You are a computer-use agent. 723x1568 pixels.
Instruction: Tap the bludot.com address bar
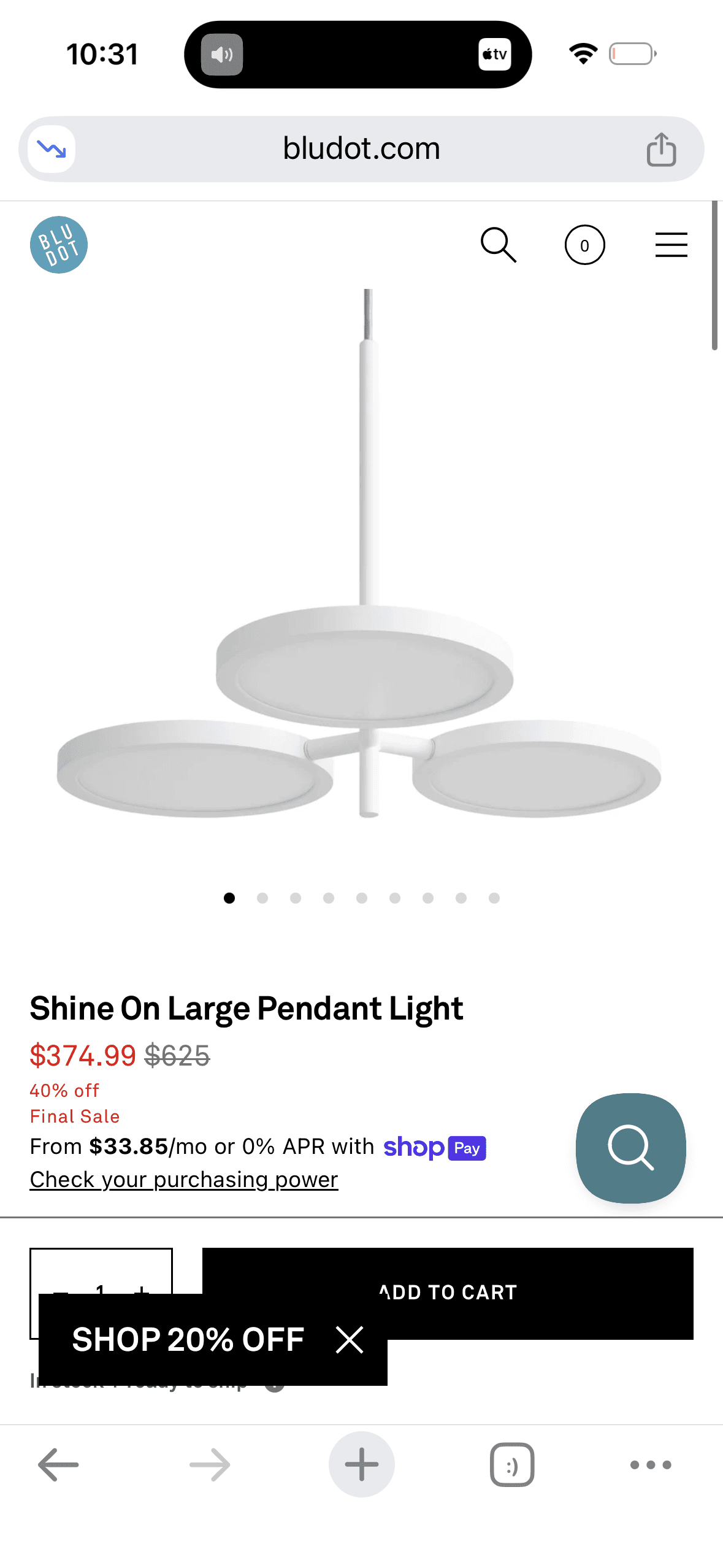point(361,148)
